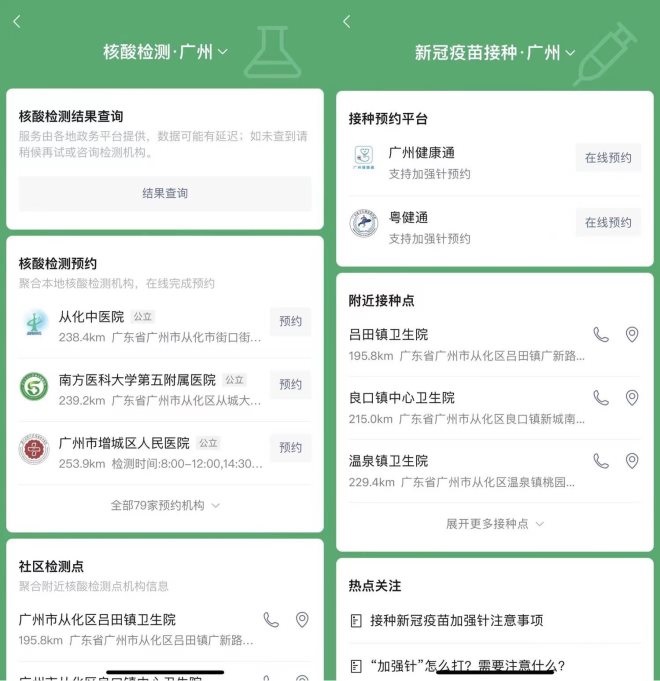Open 接种新冠疫苗加强针注意事项 article
This screenshot has width=660, height=681.
[x=456, y=620]
